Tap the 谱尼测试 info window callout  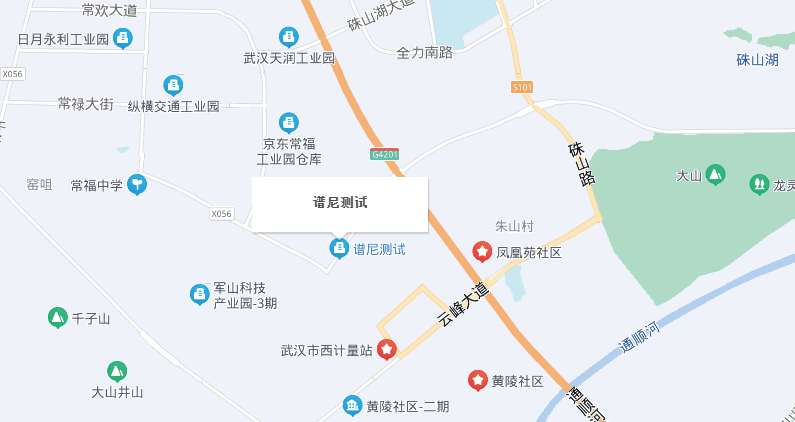pyautogui.click(x=340, y=203)
